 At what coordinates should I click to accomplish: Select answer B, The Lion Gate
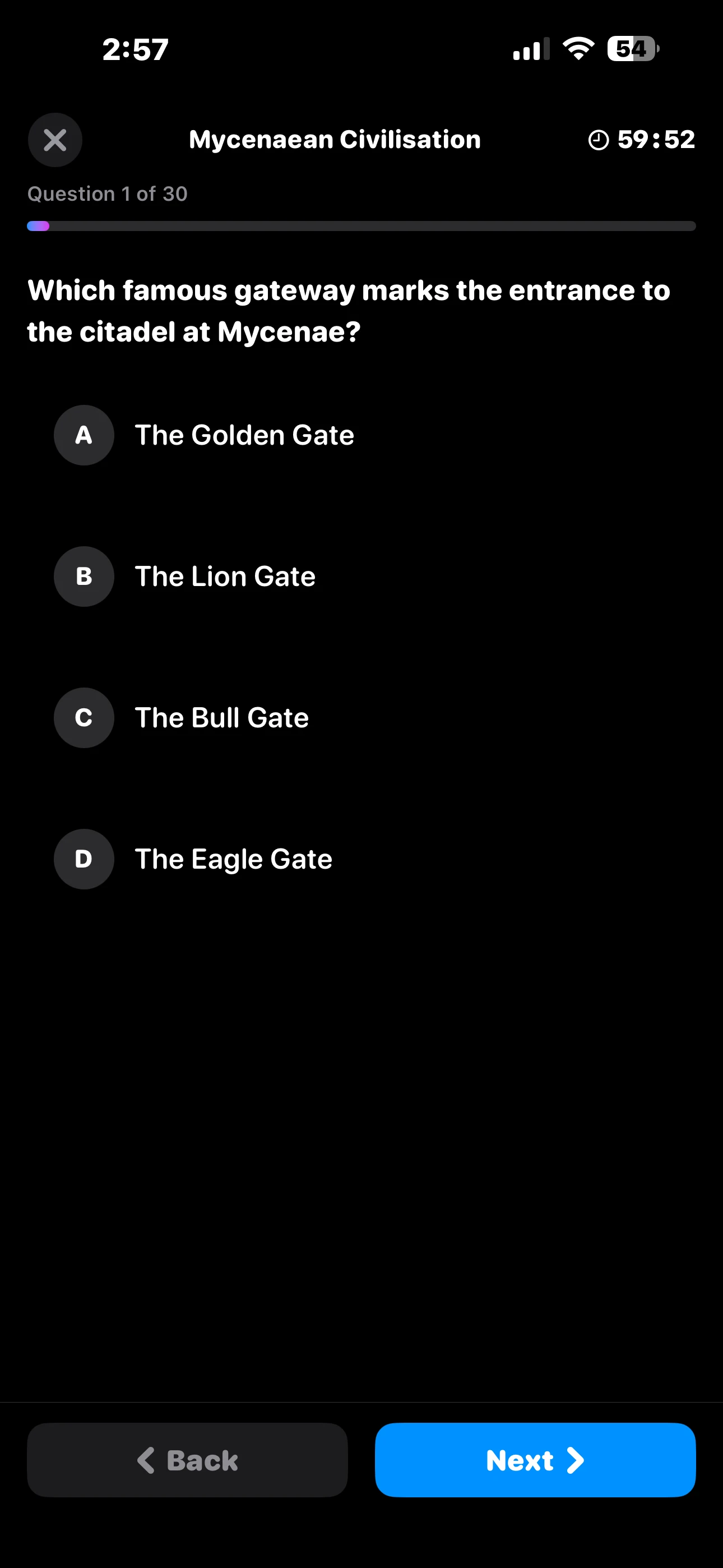click(x=225, y=577)
